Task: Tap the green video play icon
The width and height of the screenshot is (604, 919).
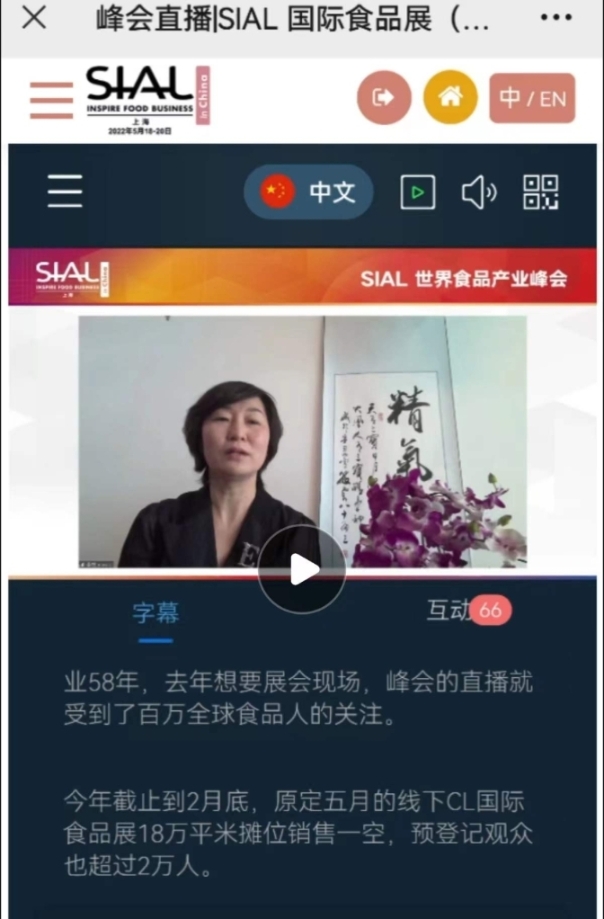Action: [417, 192]
